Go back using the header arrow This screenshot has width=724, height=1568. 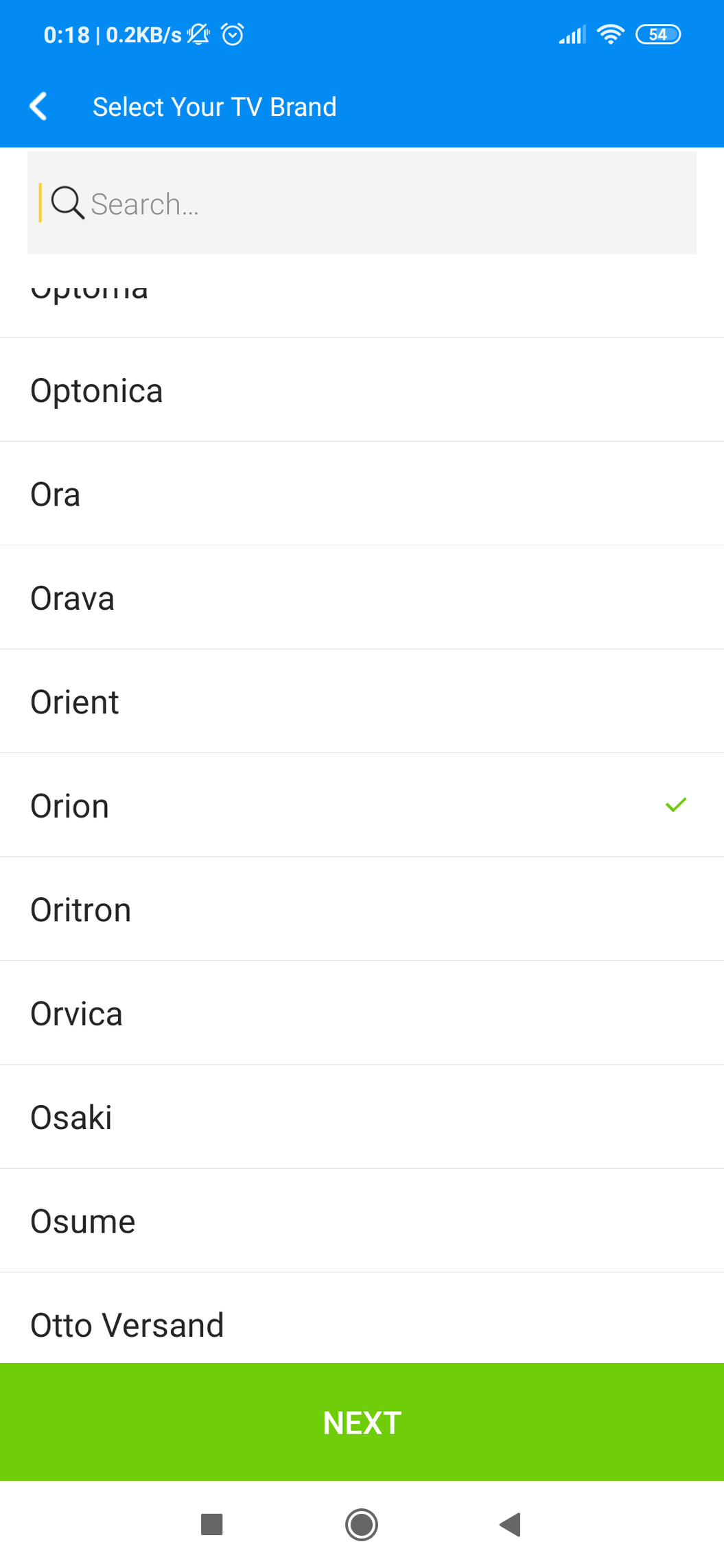[38, 106]
